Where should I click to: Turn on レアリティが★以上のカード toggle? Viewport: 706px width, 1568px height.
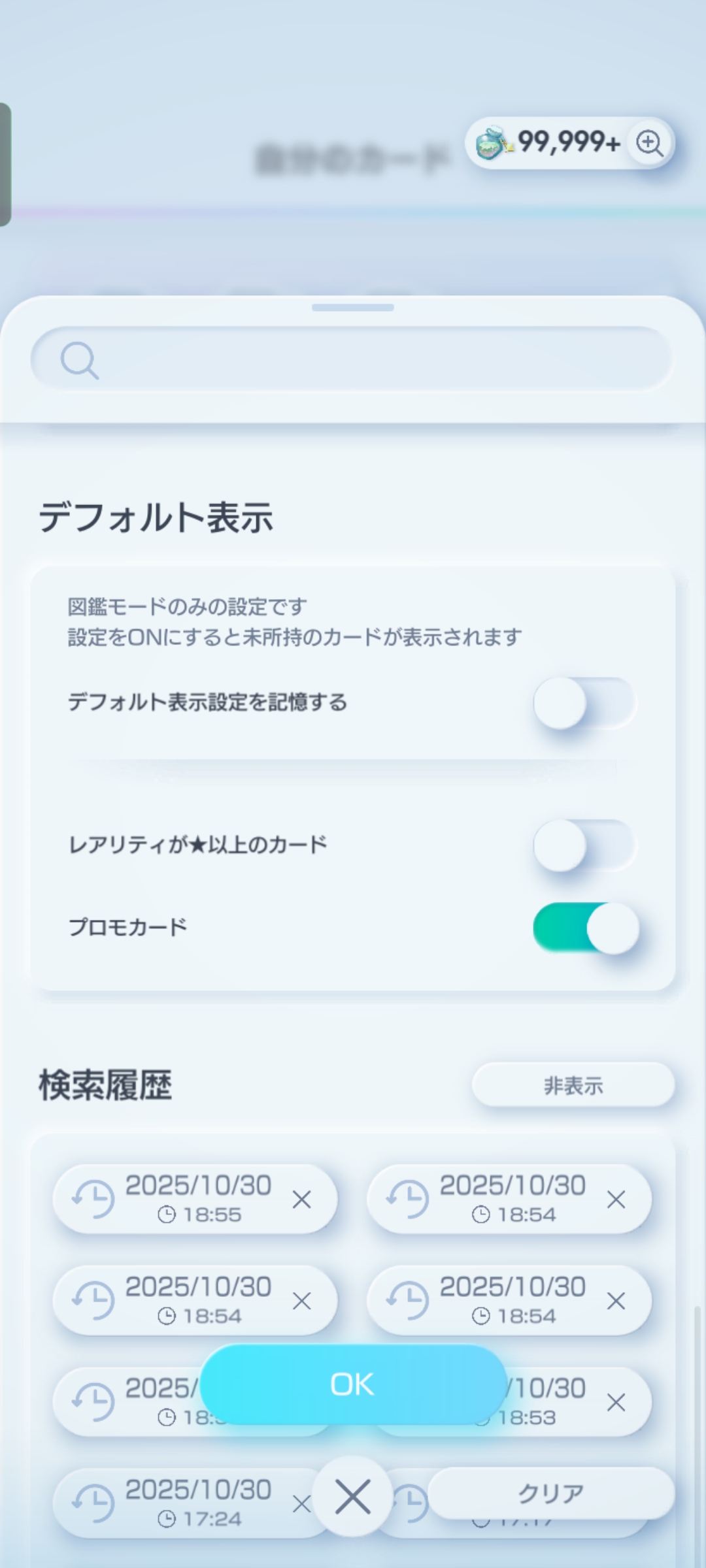click(x=584, y=845)
